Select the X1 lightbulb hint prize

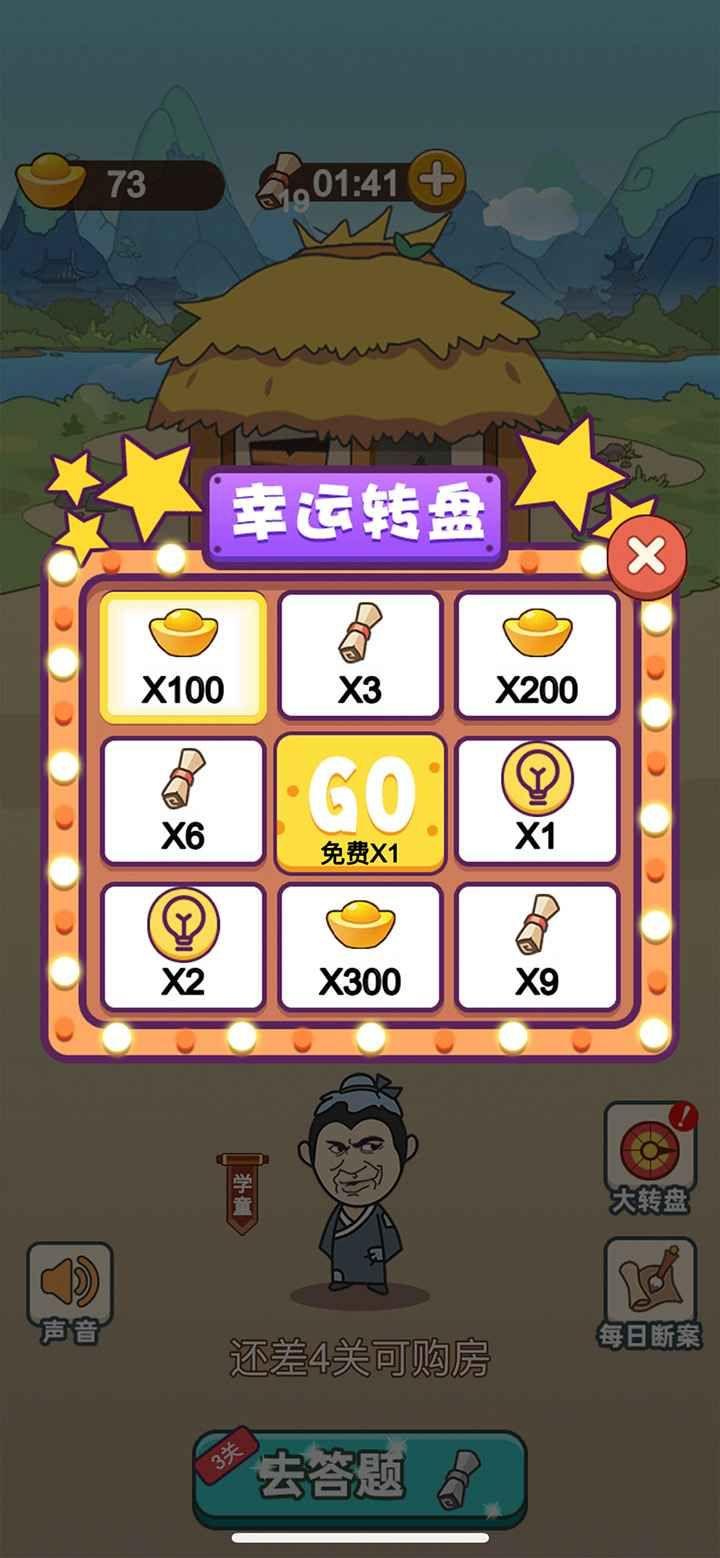click(x=537, y=800)
